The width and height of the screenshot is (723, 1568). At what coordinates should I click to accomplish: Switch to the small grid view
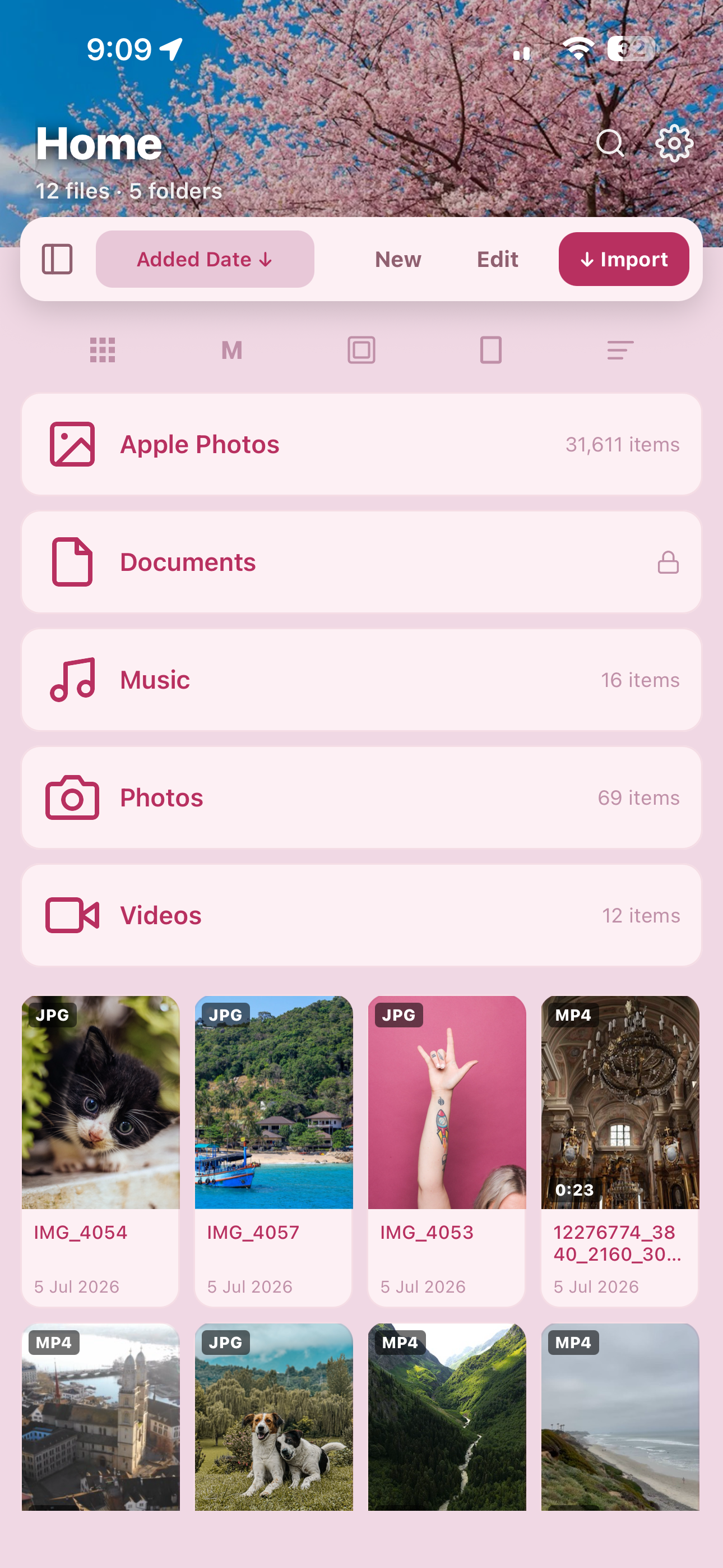point(102,350)
